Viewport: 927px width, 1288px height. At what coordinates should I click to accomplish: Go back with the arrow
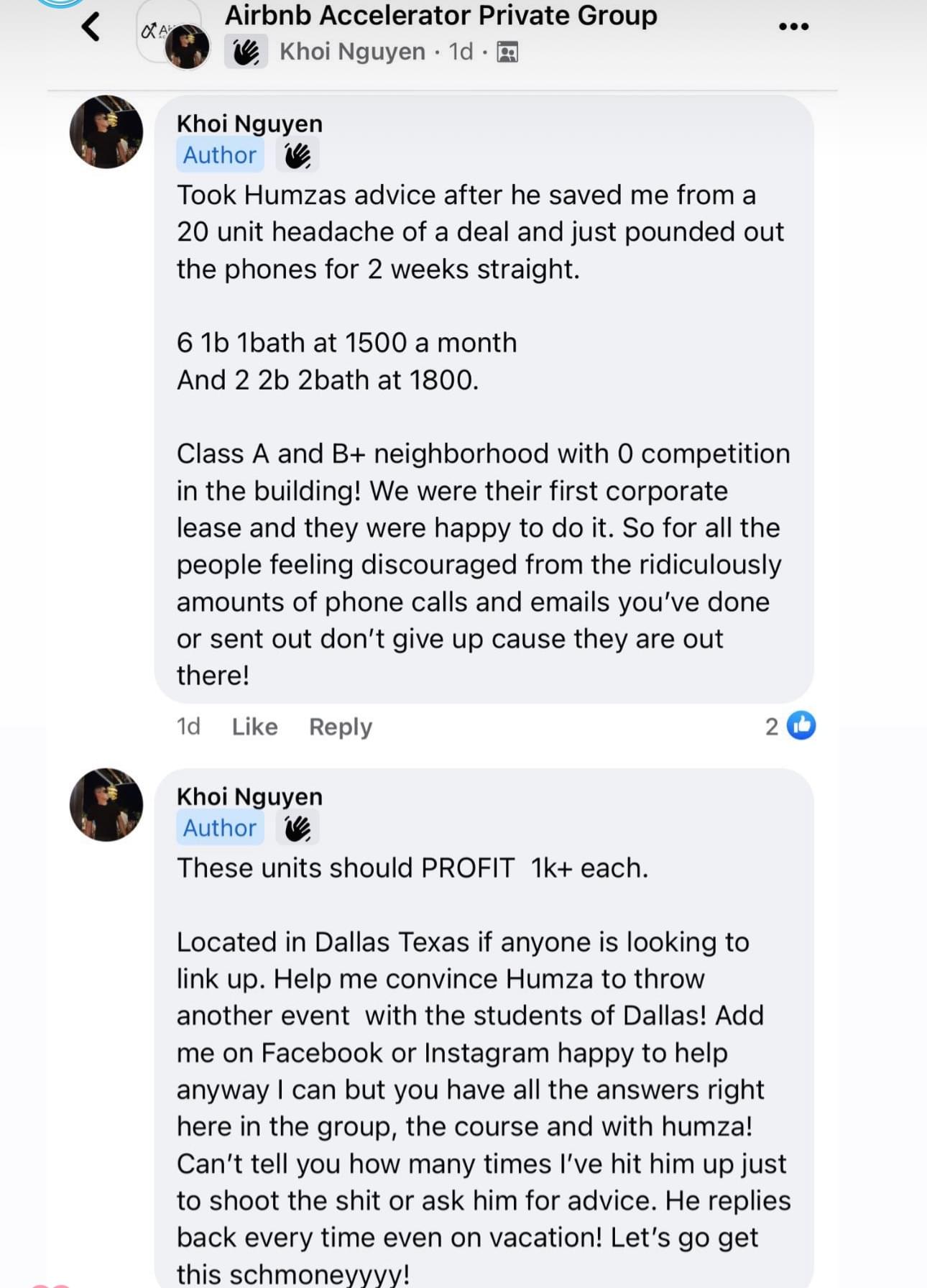(x=91, y=27)
